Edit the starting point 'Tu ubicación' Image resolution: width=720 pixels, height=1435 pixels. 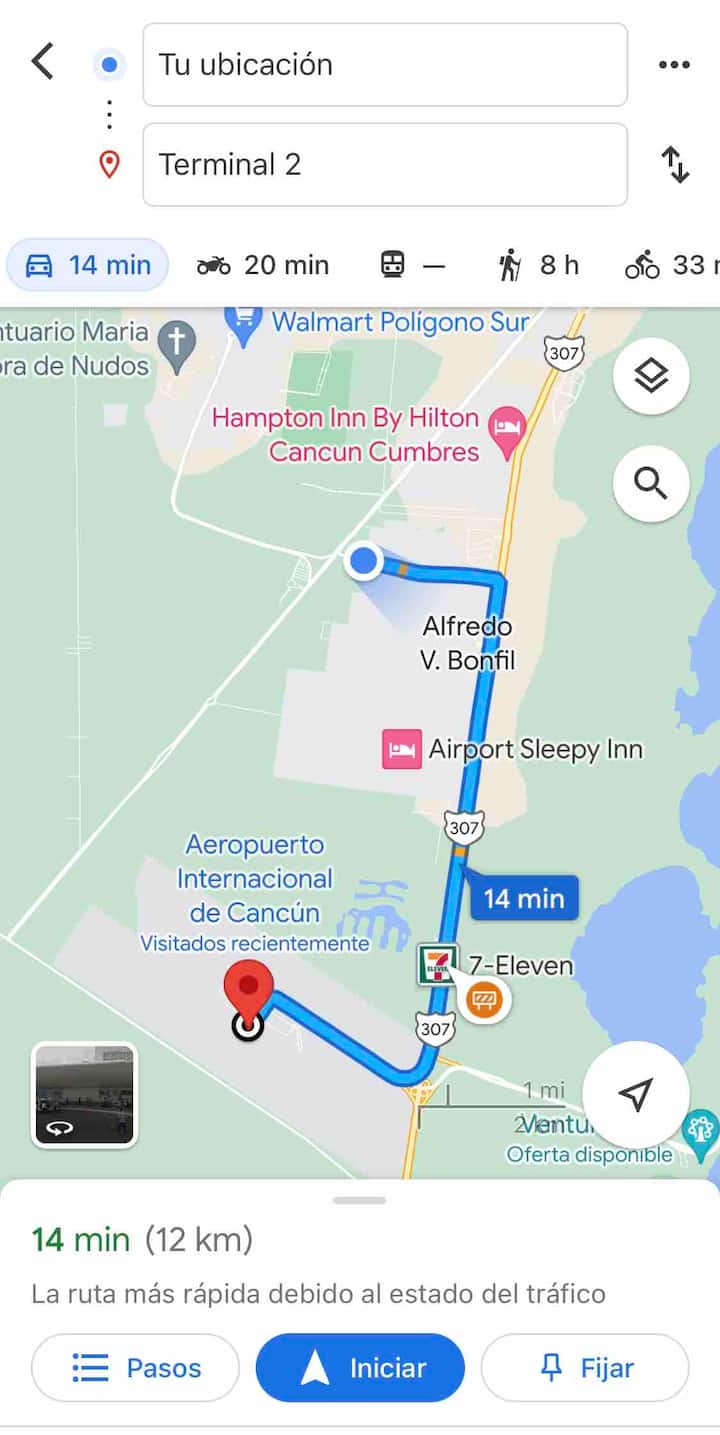(385, 65)
